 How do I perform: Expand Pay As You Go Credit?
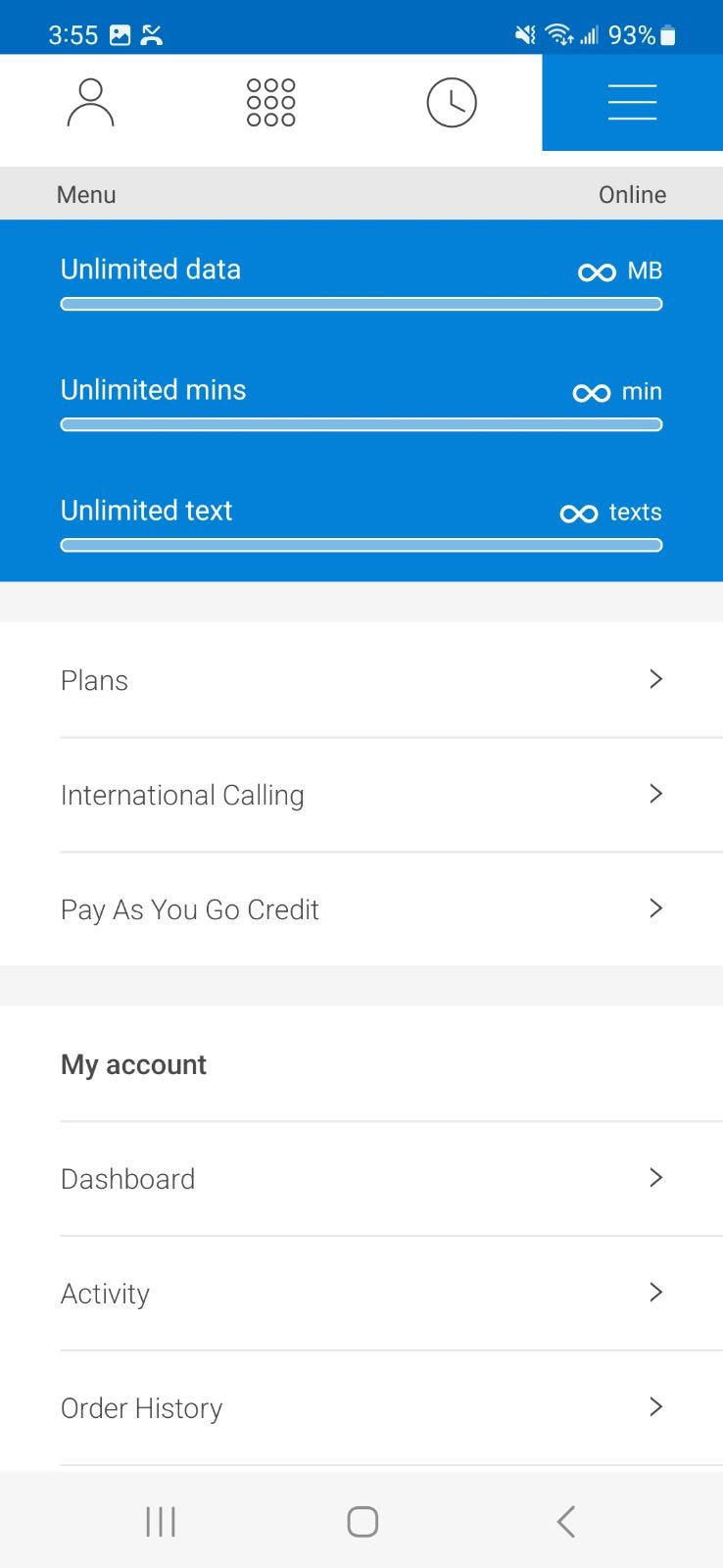click(655, 908)
